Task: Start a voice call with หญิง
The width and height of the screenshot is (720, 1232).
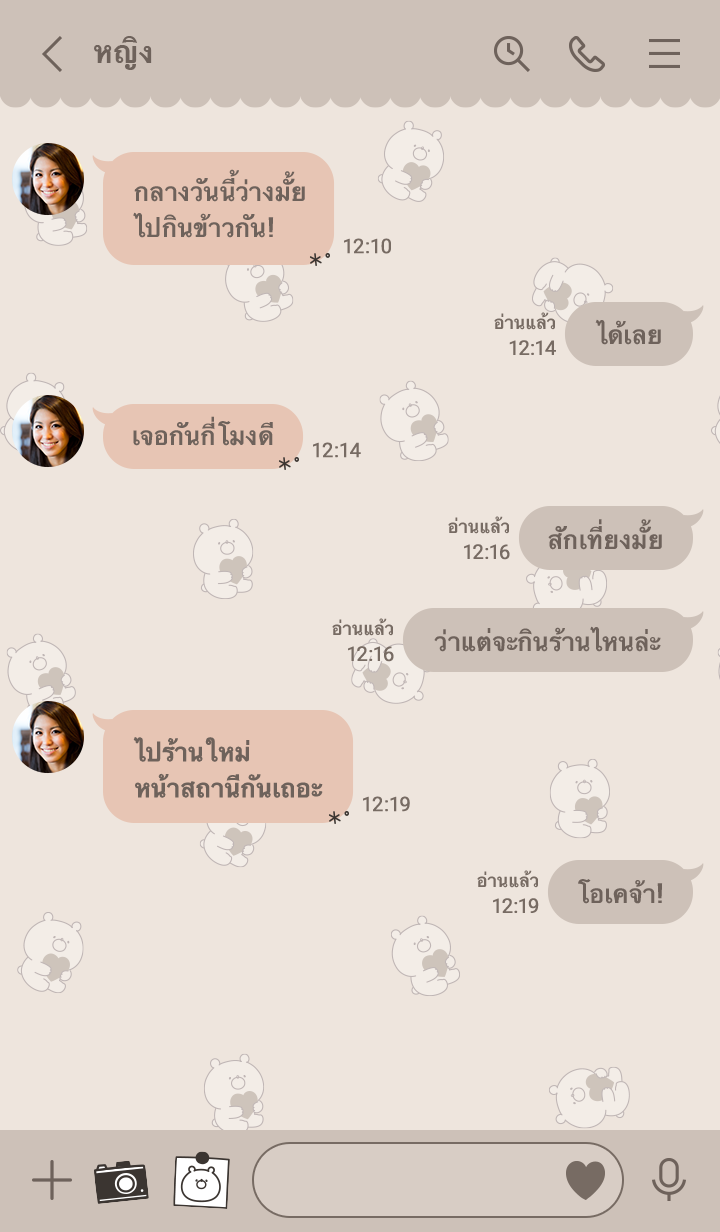Action: coord(587,54)
